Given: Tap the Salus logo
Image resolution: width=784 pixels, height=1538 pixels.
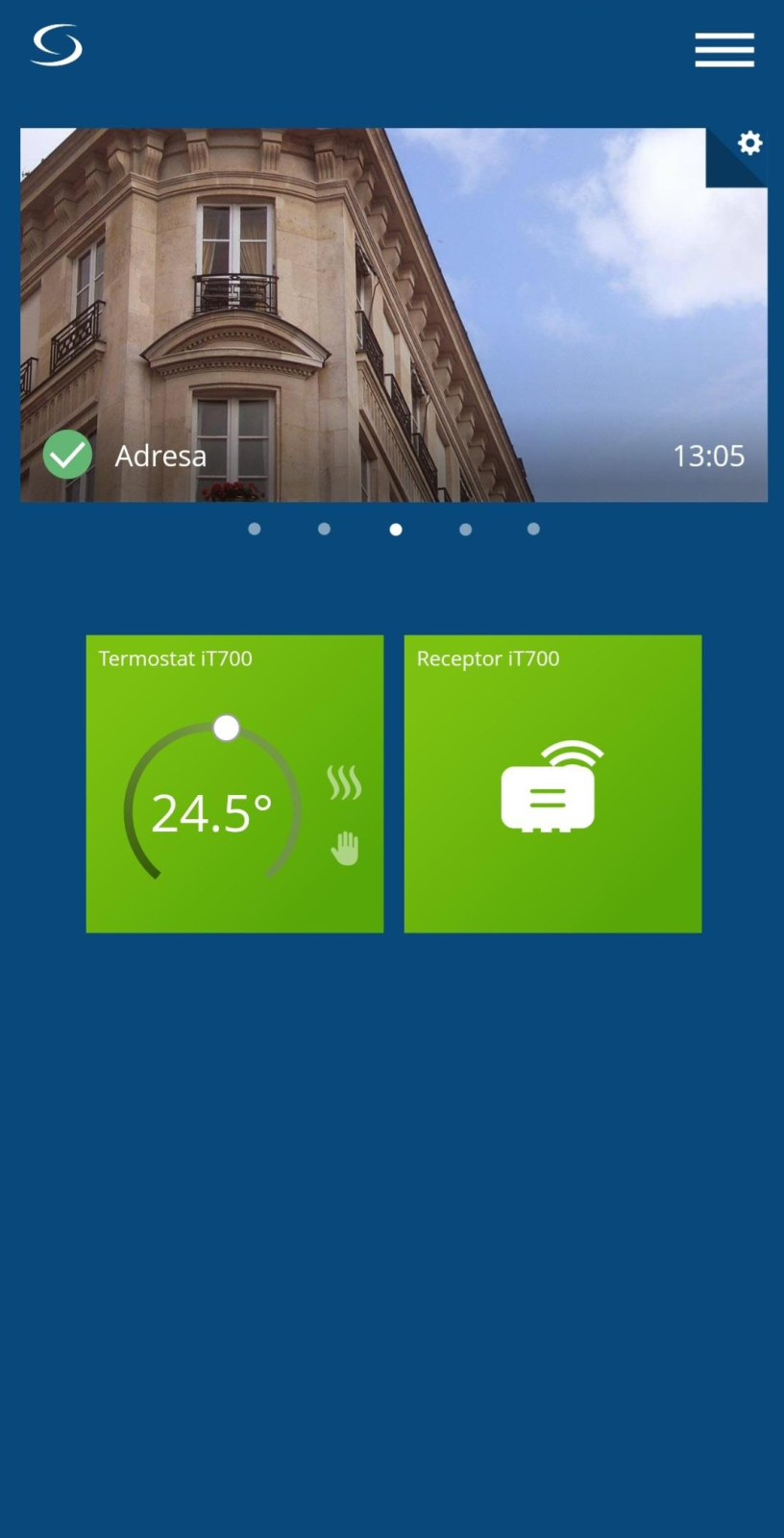Looking at the screenshot, I should (x=57, y=45).
